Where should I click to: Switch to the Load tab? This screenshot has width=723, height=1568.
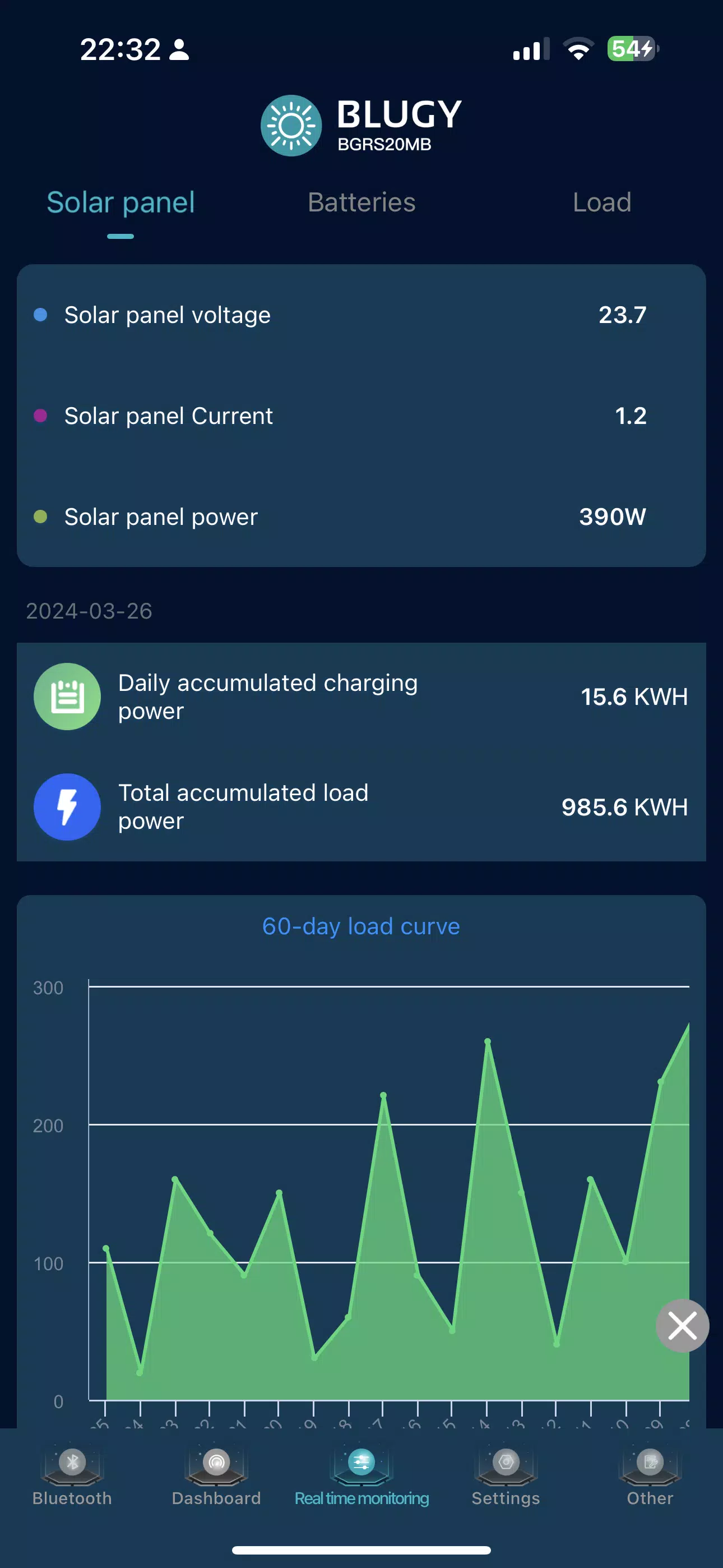602,202
